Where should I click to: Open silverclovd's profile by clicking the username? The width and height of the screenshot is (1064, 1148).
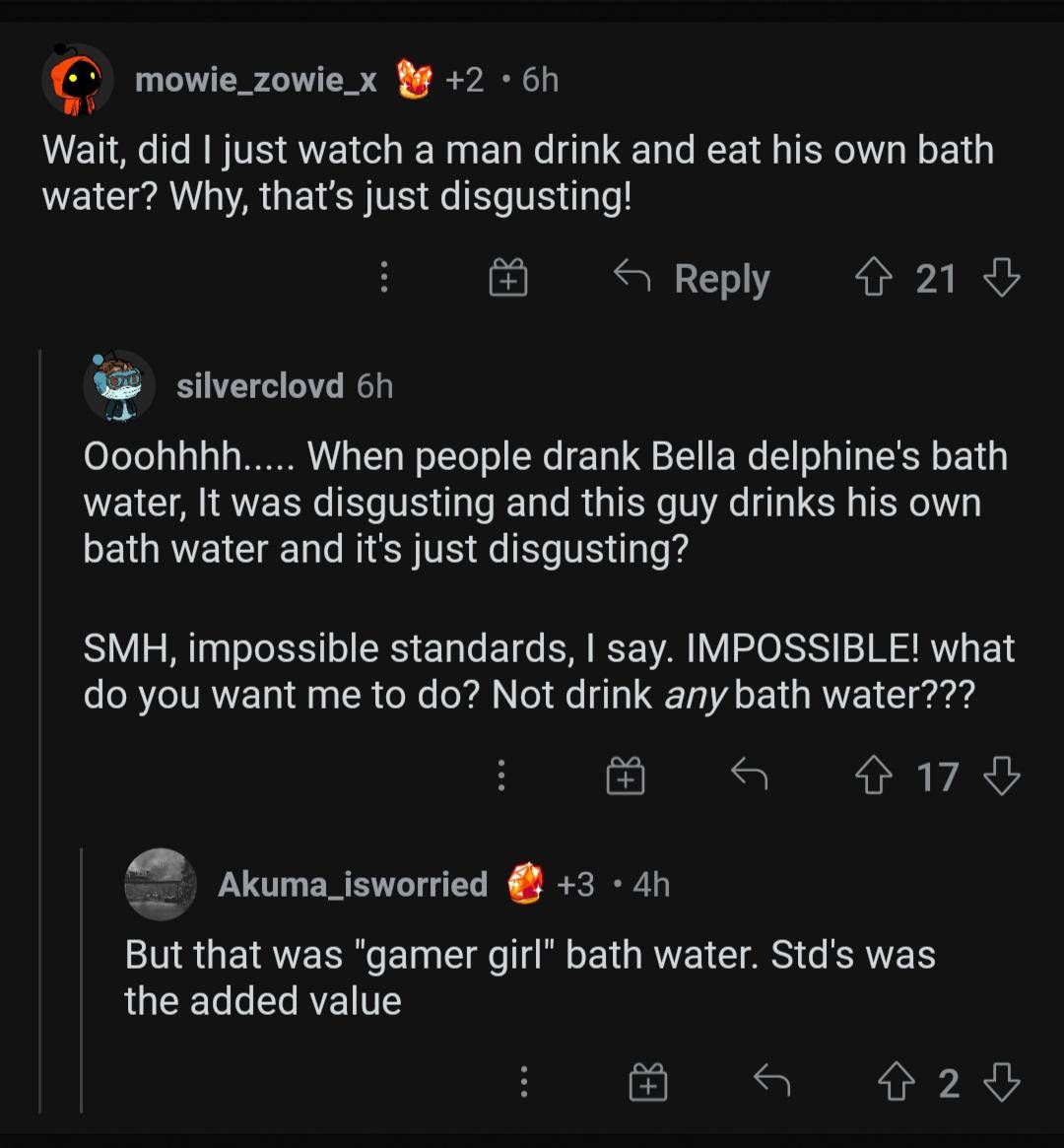click(x=260, y=386)
